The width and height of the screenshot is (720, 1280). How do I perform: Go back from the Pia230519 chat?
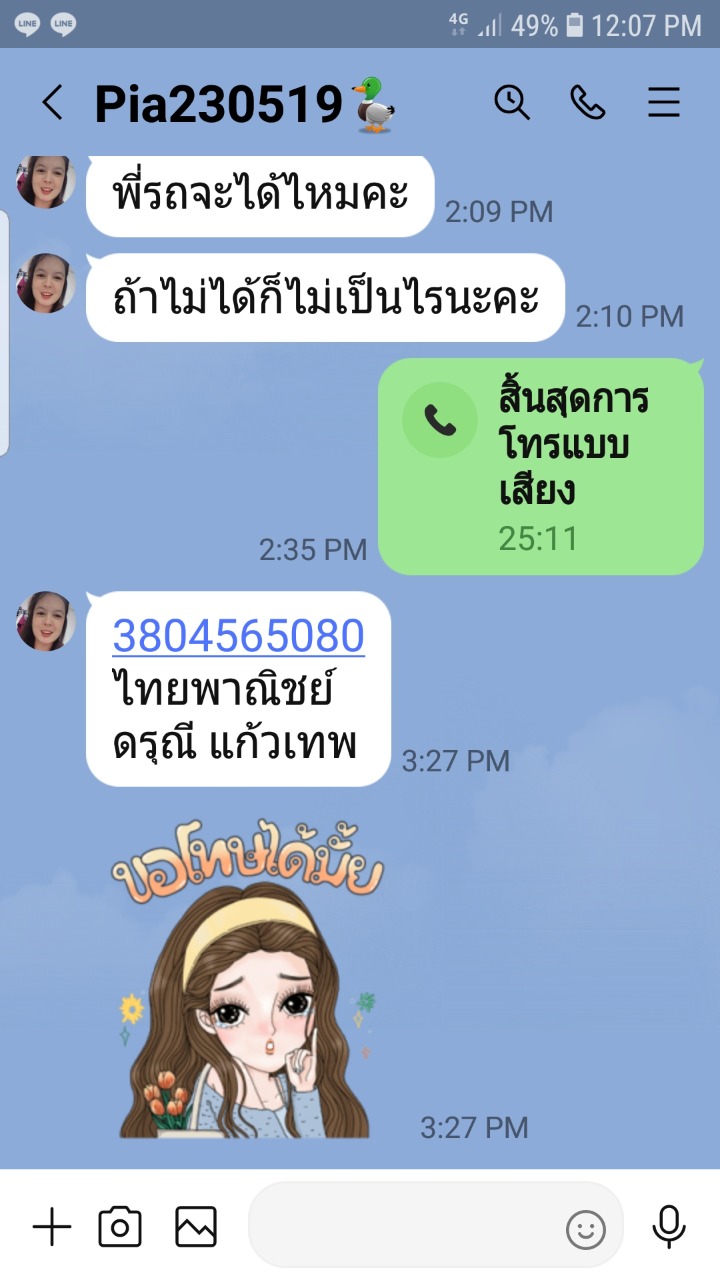pyautogui.click(x=52, y=102)
